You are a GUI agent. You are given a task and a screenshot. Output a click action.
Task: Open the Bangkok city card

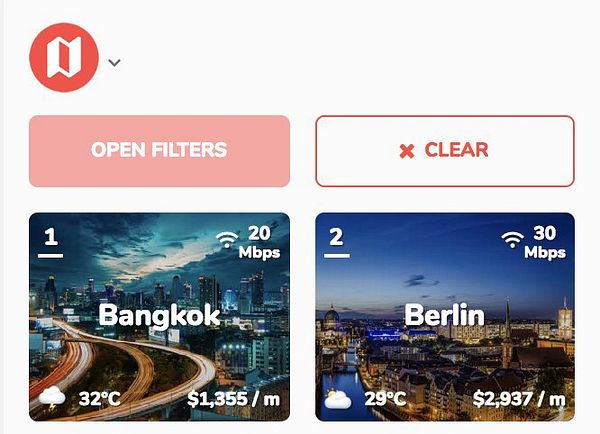[159, 316]
